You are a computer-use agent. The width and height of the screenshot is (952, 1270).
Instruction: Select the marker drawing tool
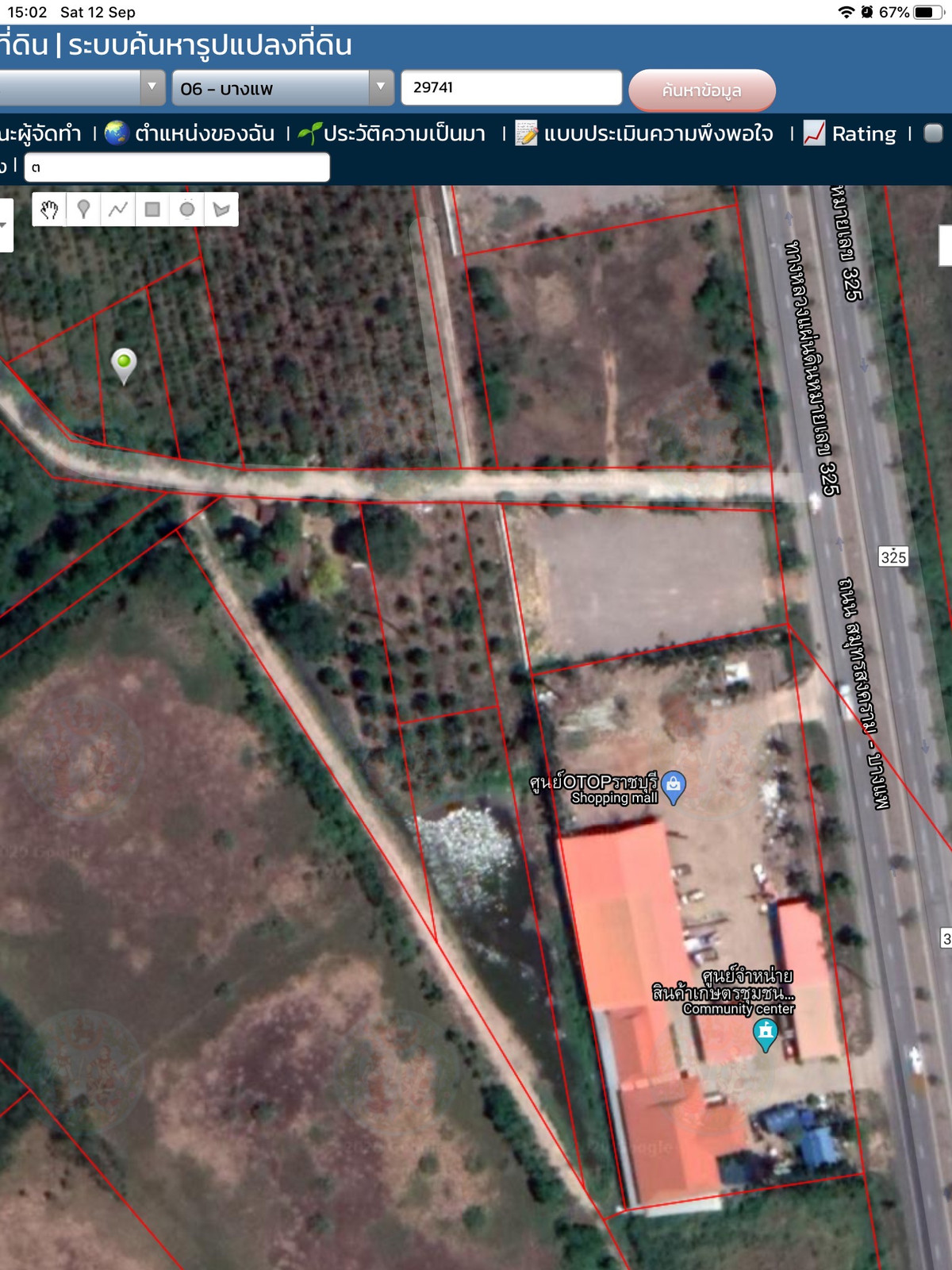tap(83, 210)
